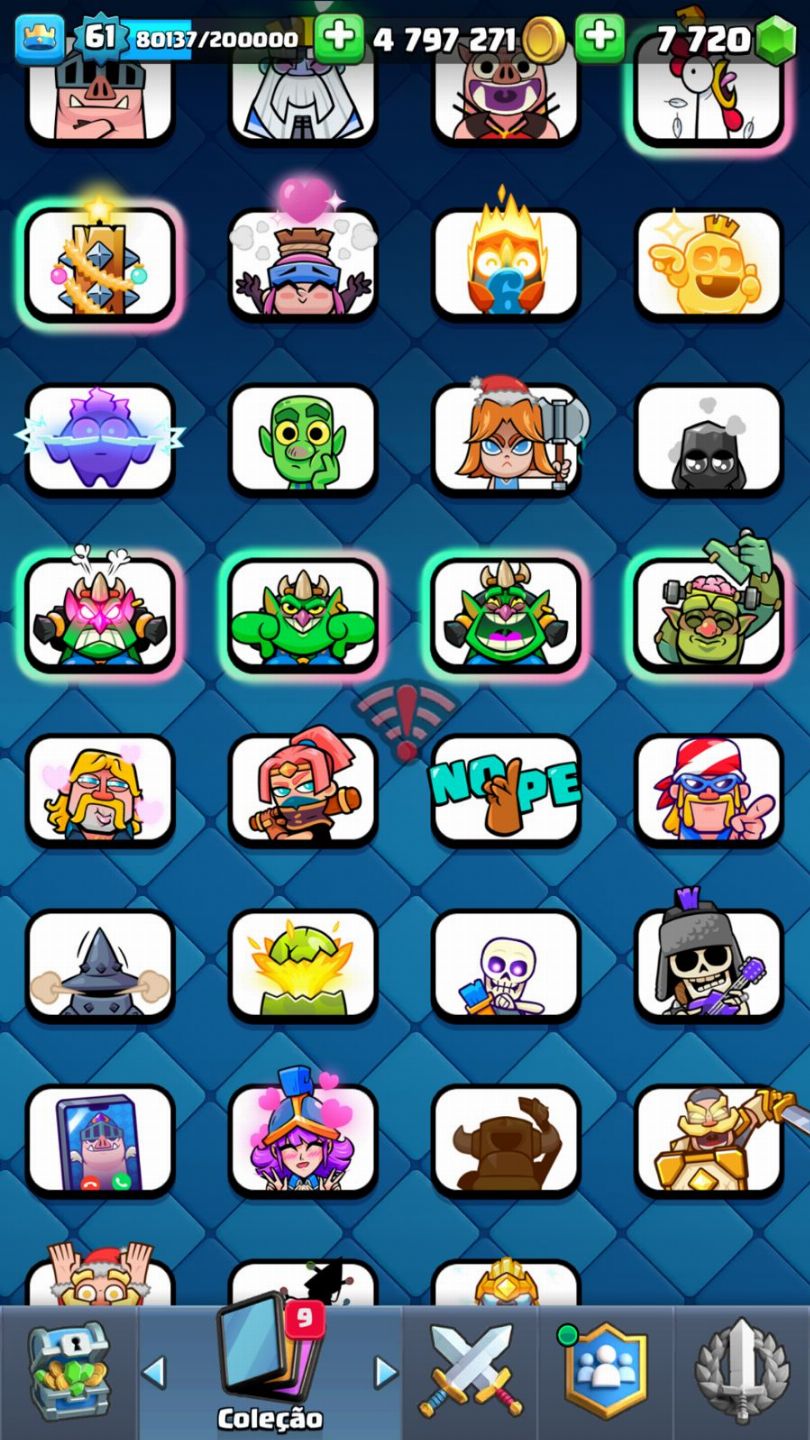The width and height of the screenshot is (810, 1440).
Task: Switch to the crossed swords battle tab
Action: tap(470, 1371)
